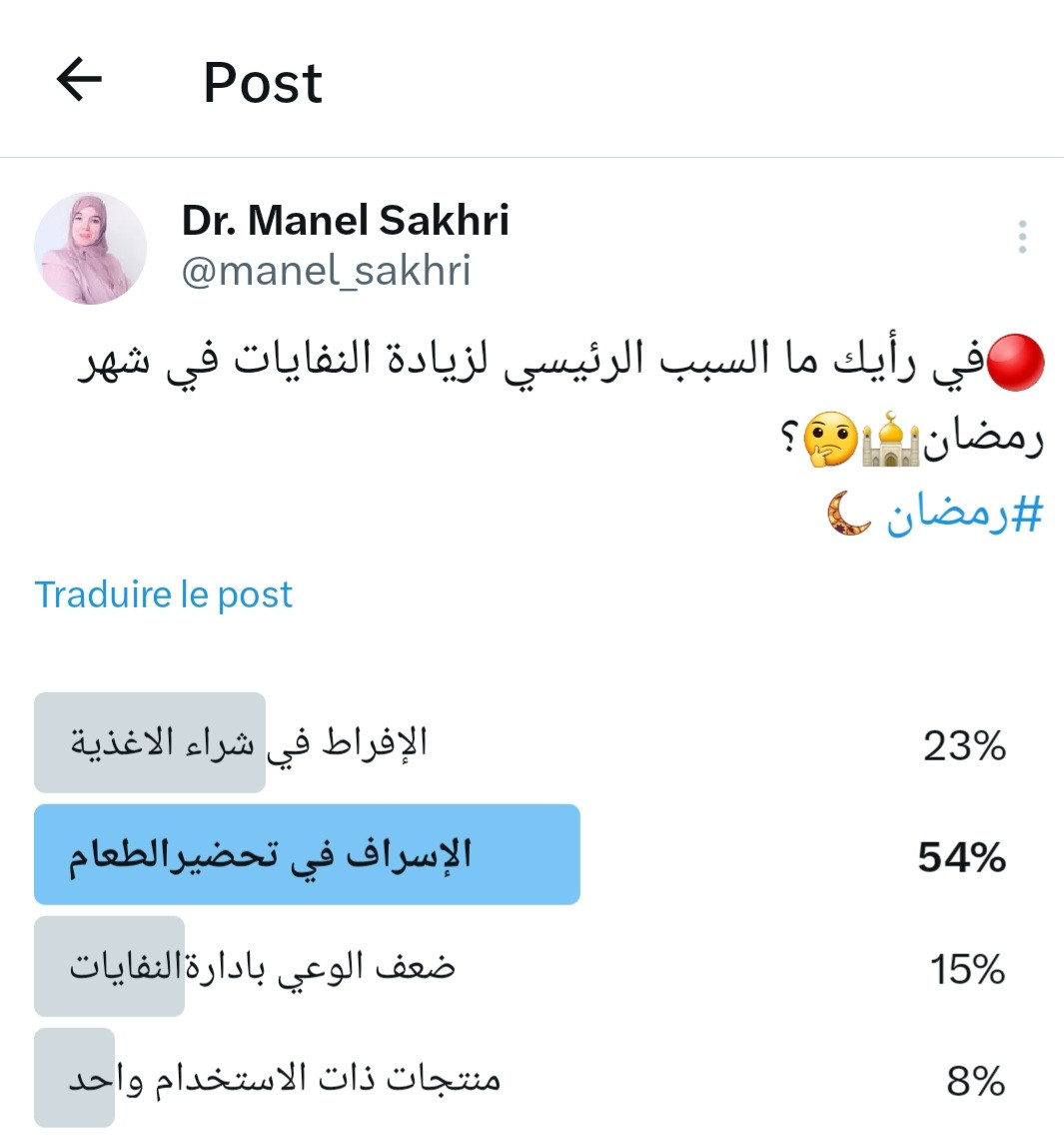
Task: Open the #رمضان hashtag
Action: point(964,514)
